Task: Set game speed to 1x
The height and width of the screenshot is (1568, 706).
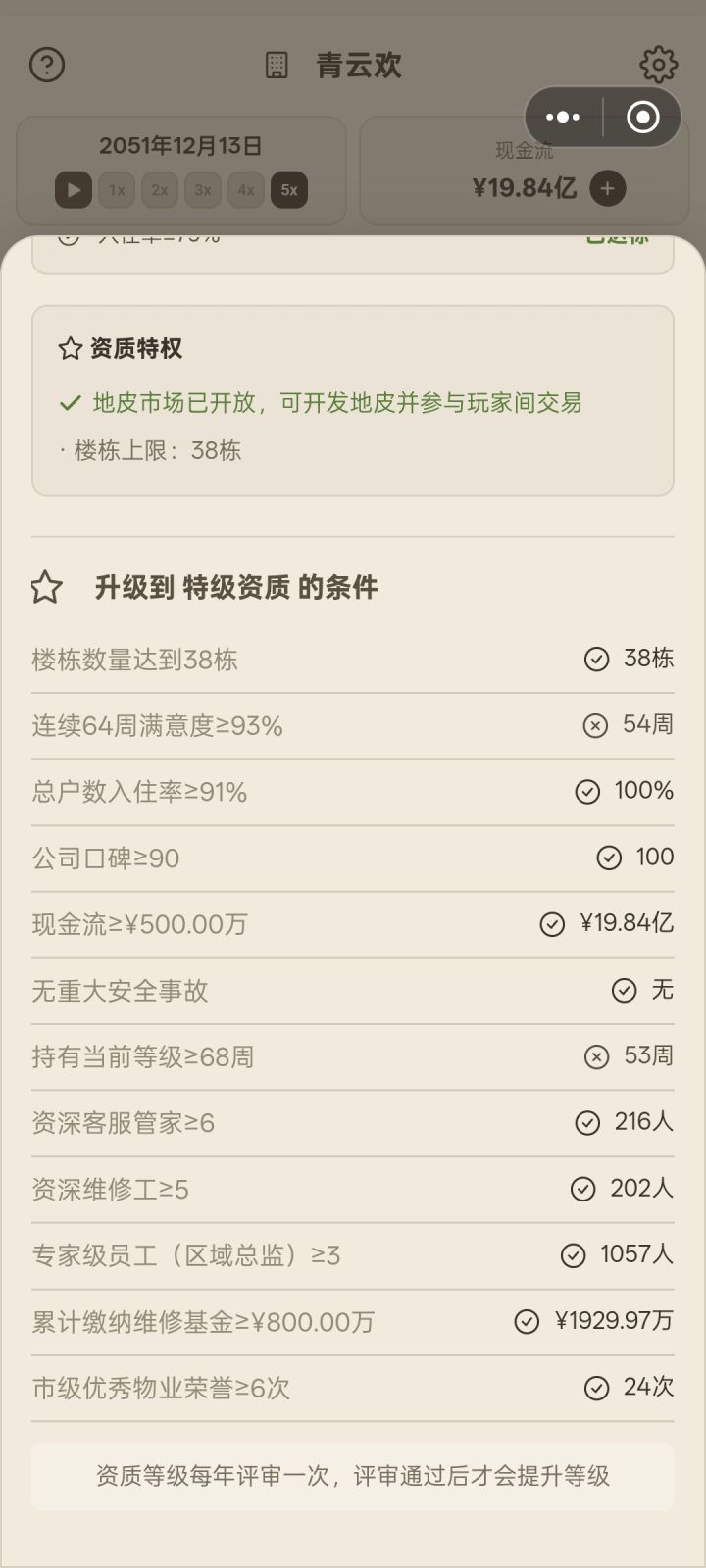Action: 117,190
